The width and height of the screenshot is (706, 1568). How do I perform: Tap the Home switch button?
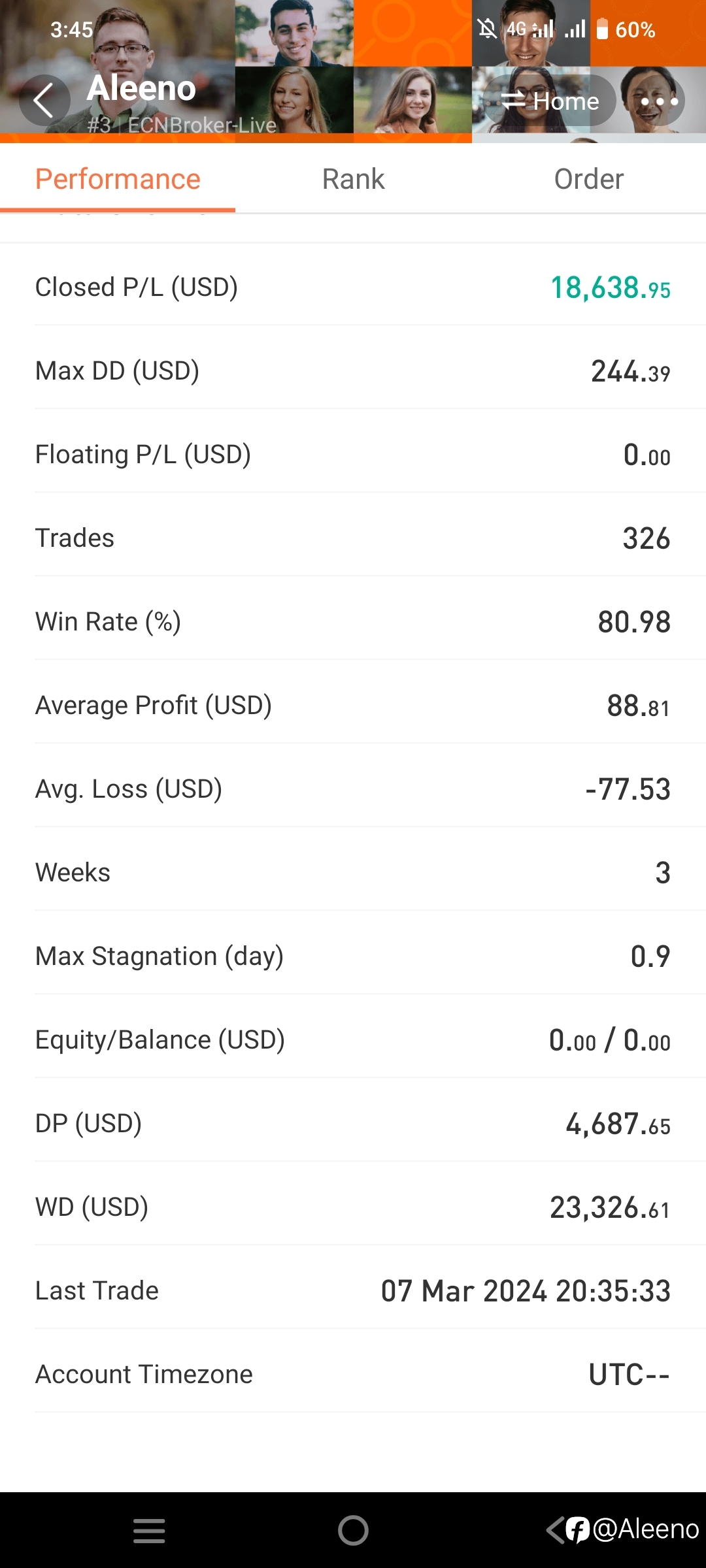point(550,101)
